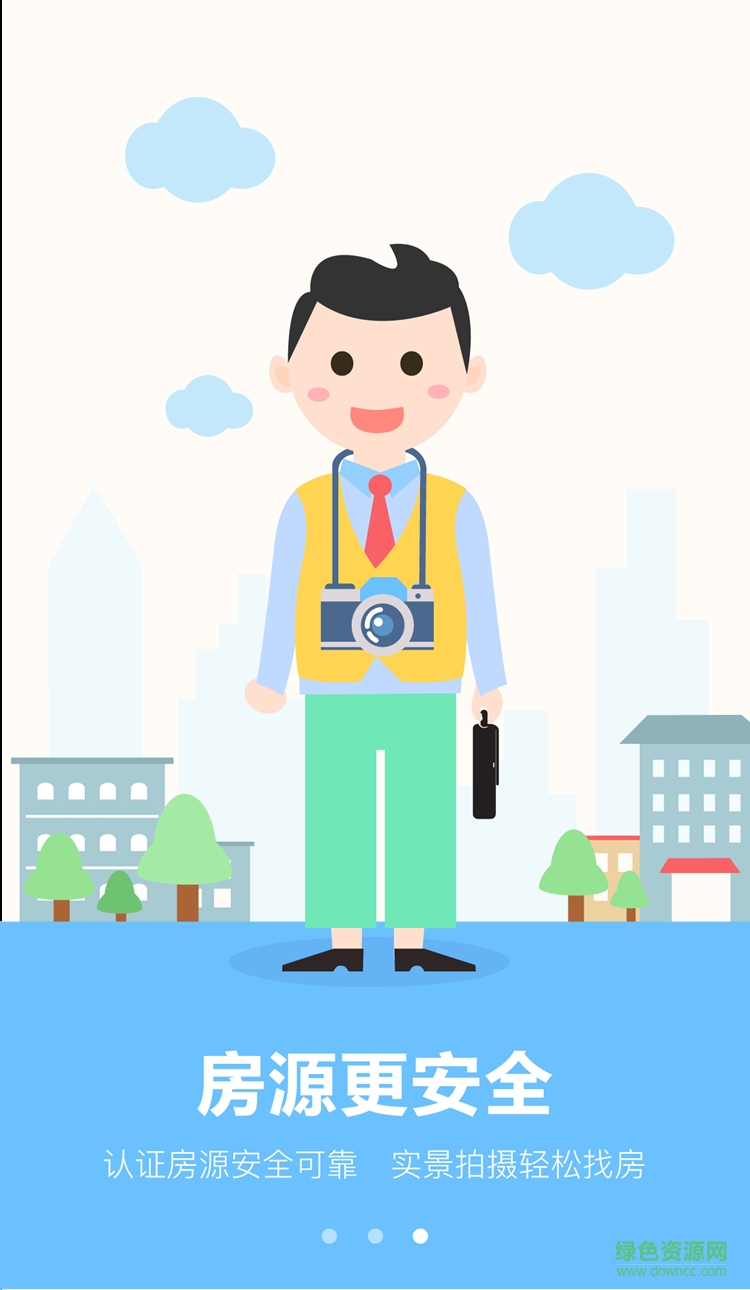Tap the third highlighted page indicator dot
Image resolution: width=750 pixels, height=1290 pixels.
(x=420, y=1236)
